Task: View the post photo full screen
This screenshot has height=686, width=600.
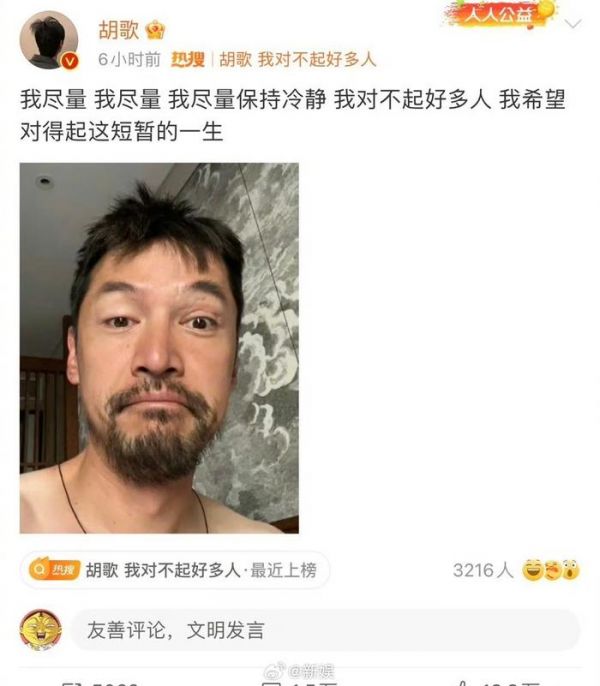Action: click(159, 347)
